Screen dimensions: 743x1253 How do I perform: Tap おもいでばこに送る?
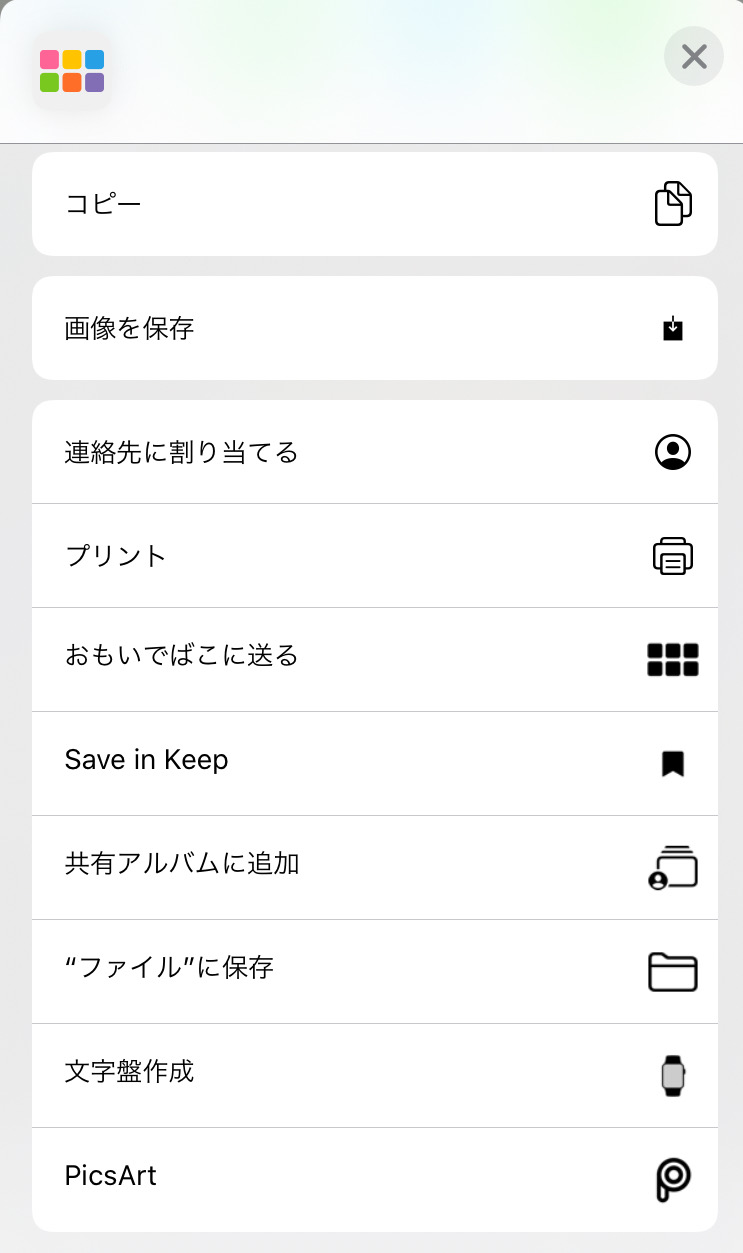pos(375,660)
